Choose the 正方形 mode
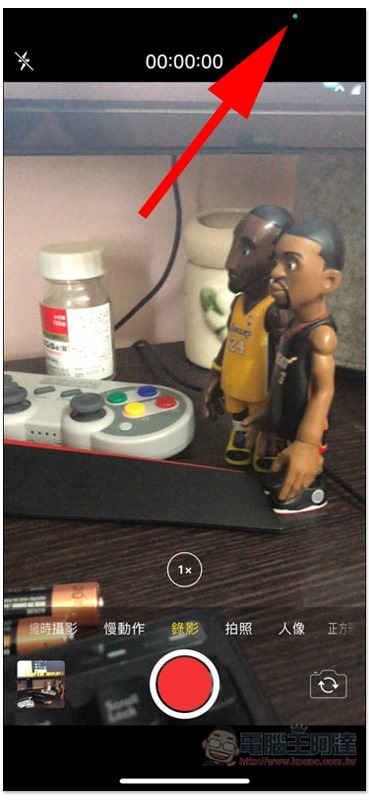 340,628
